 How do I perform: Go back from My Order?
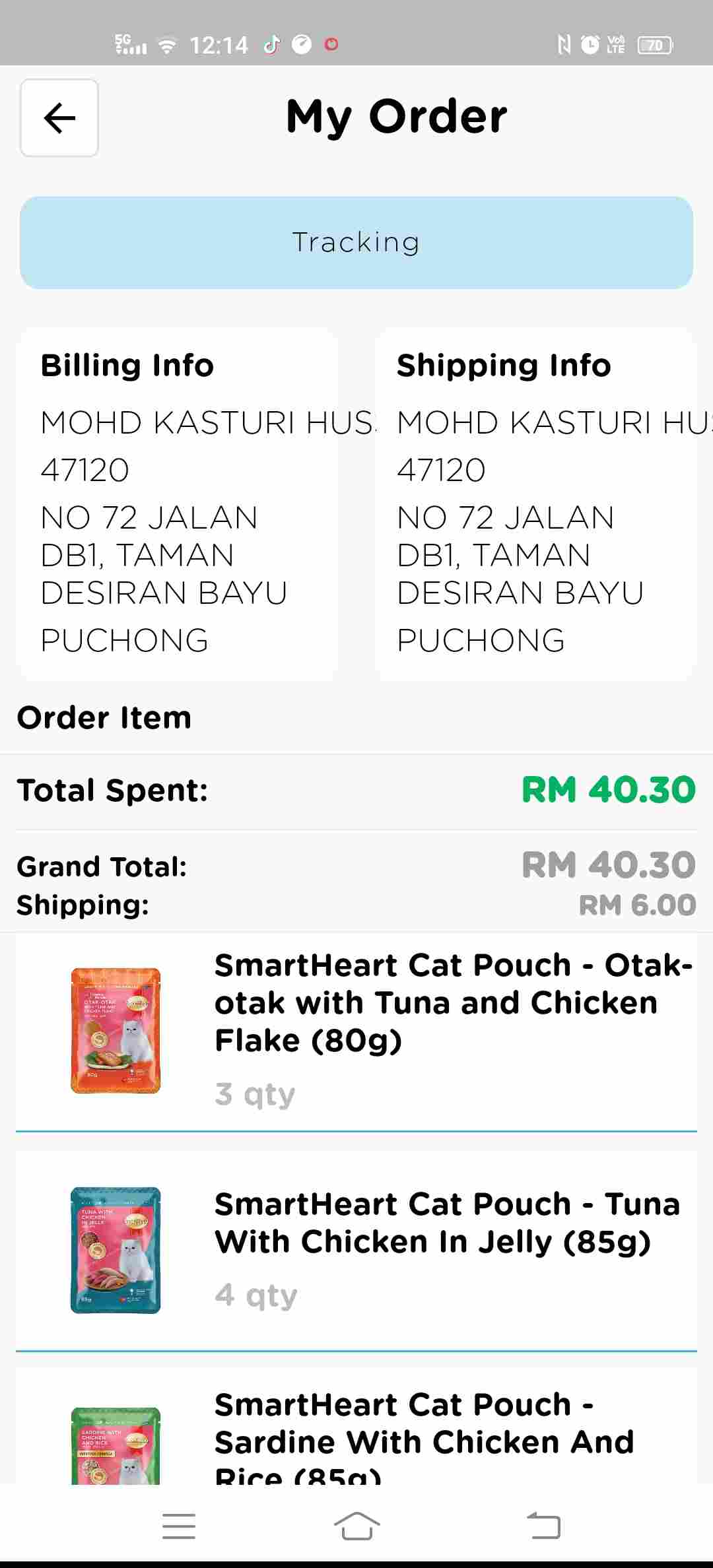click(x=59, y=118)
